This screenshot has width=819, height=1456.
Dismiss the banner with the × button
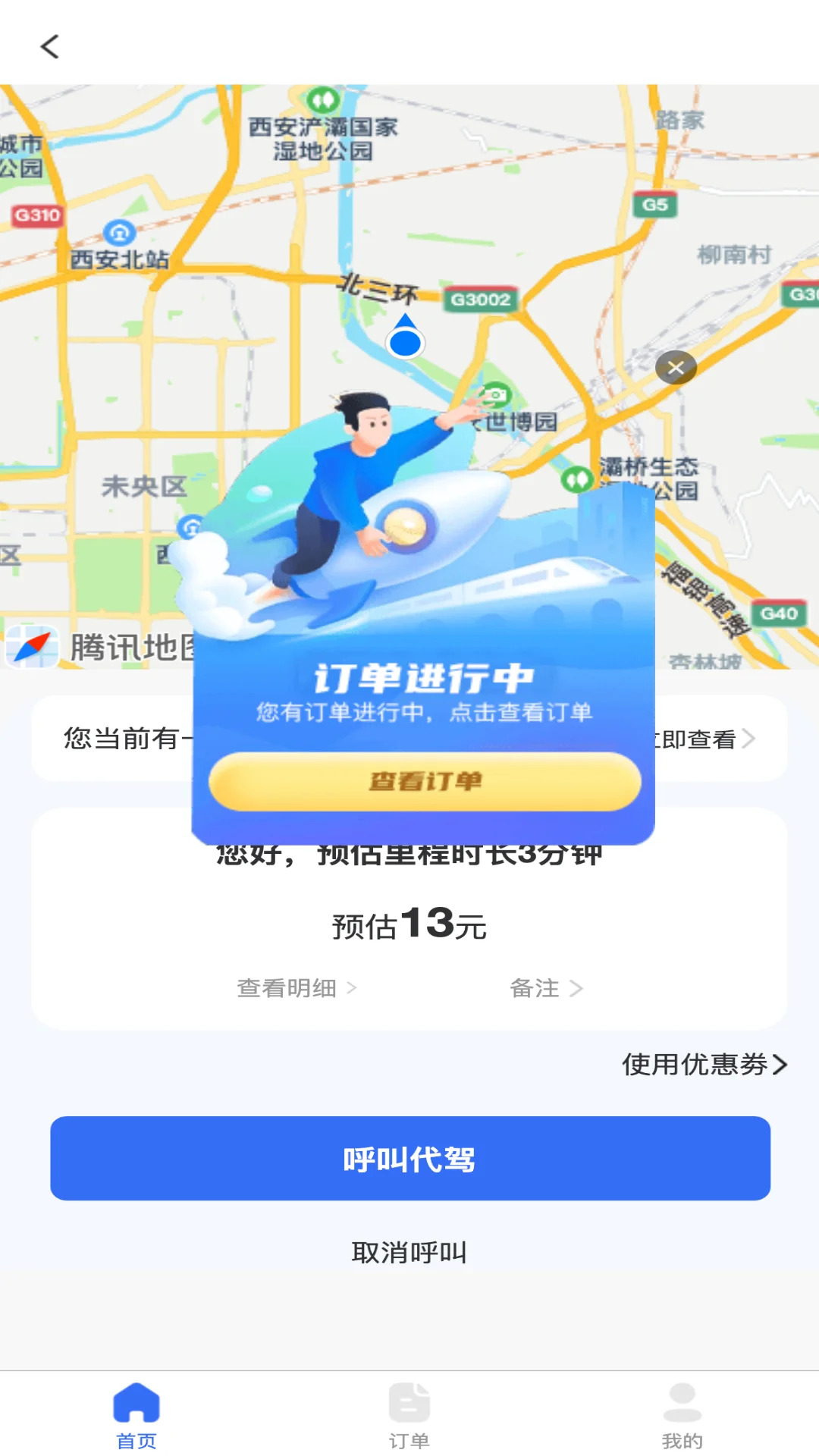[x=676, y=368]
